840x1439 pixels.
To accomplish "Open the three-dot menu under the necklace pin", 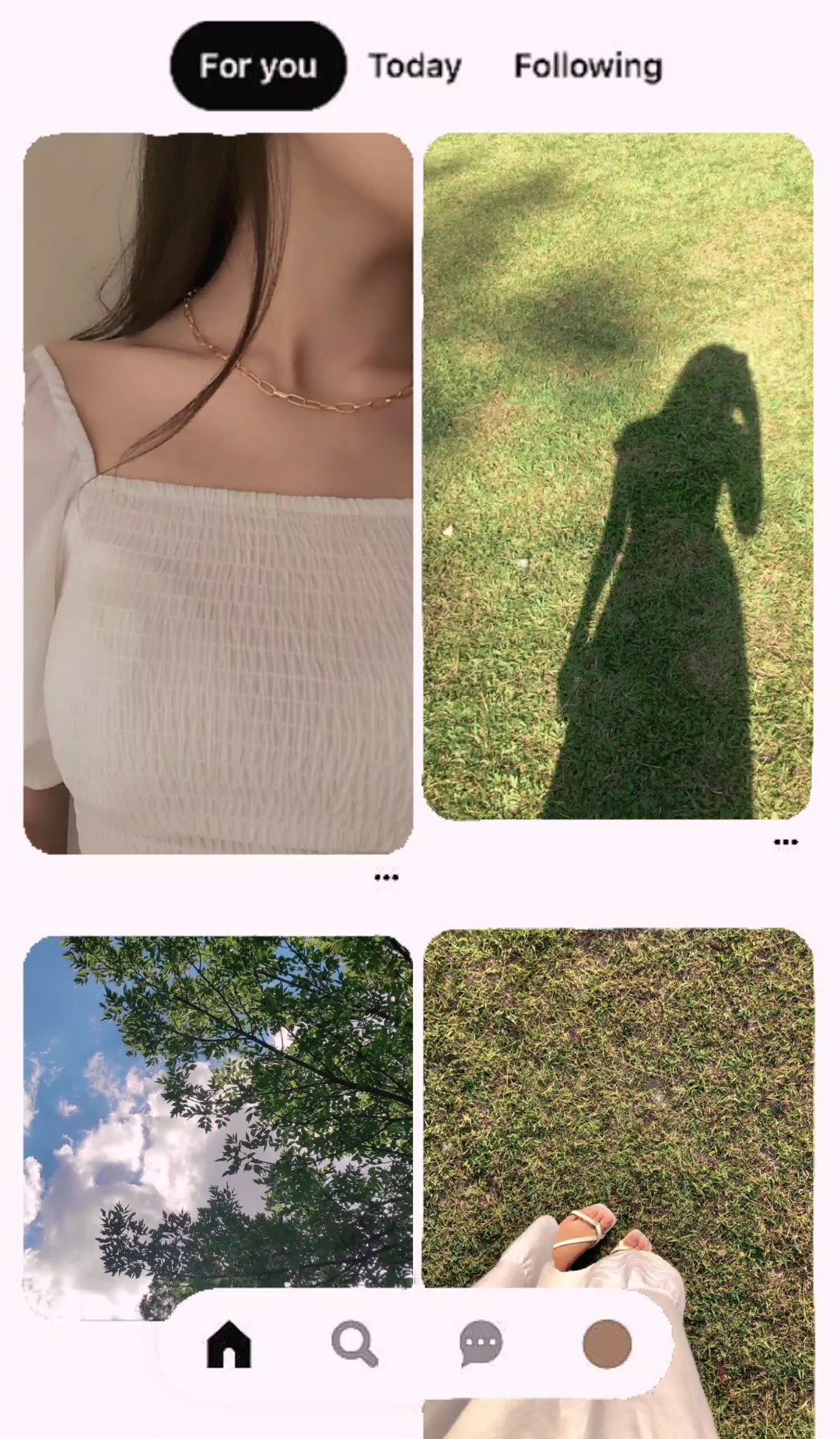I will [387, 876].
